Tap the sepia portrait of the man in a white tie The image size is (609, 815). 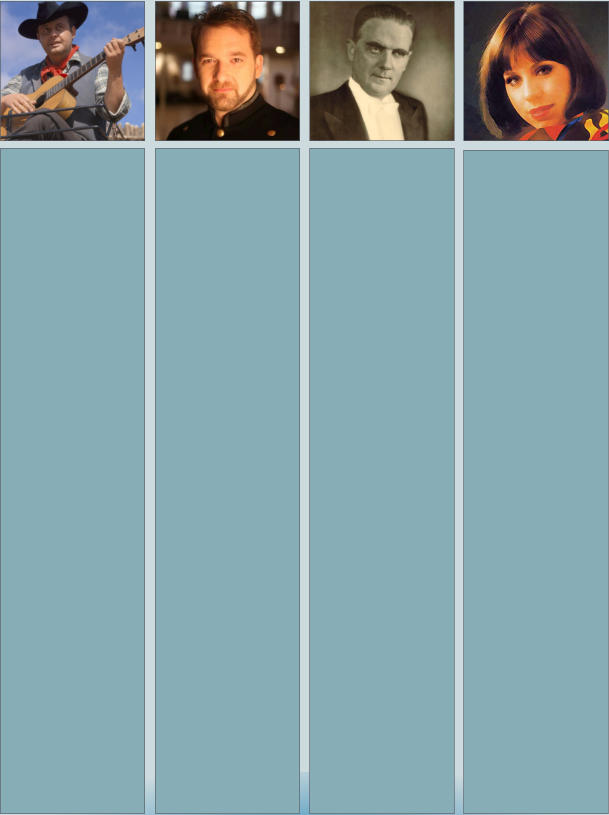click(x=381, y=70)
